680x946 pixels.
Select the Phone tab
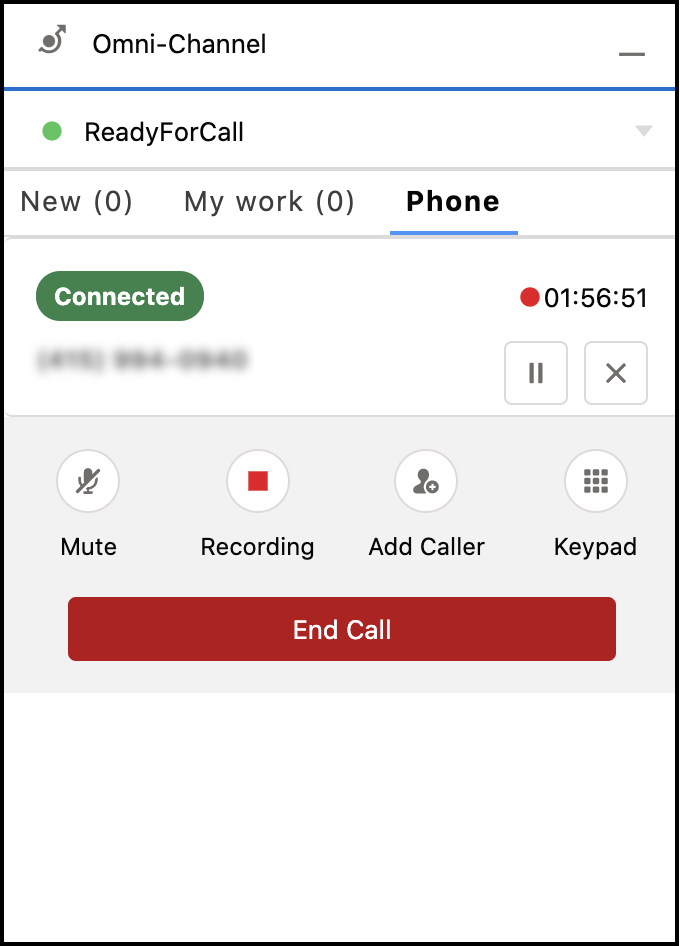click(453, 202)
